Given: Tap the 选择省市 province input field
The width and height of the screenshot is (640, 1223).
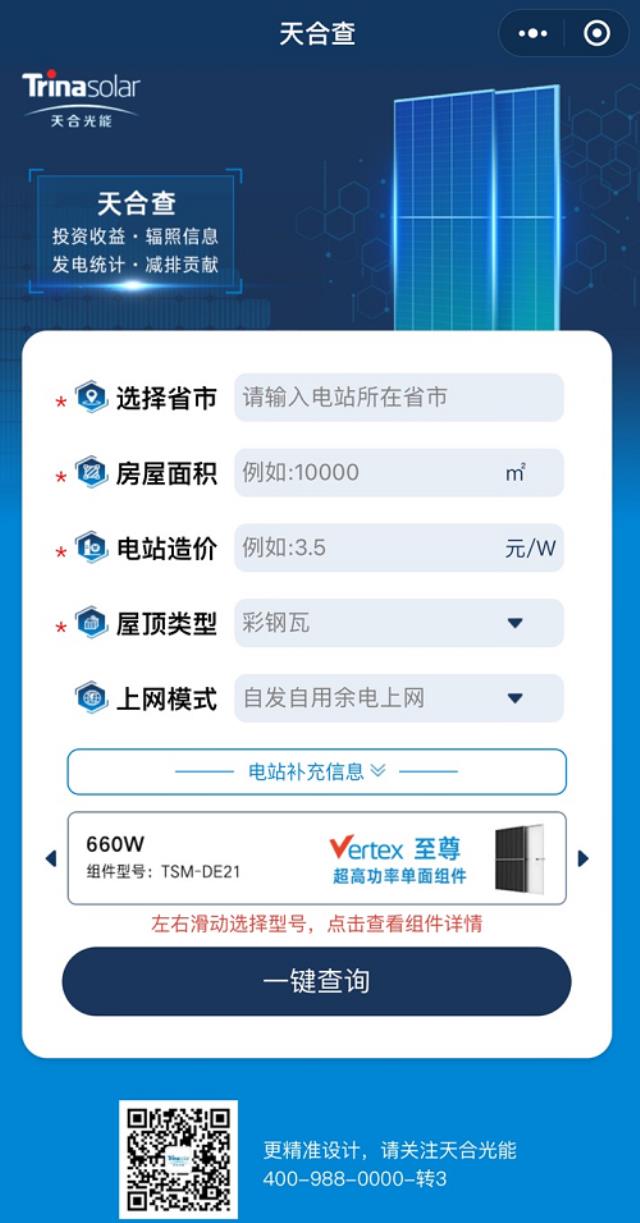Looking at the screenshot, I should [x=398, y=397].
